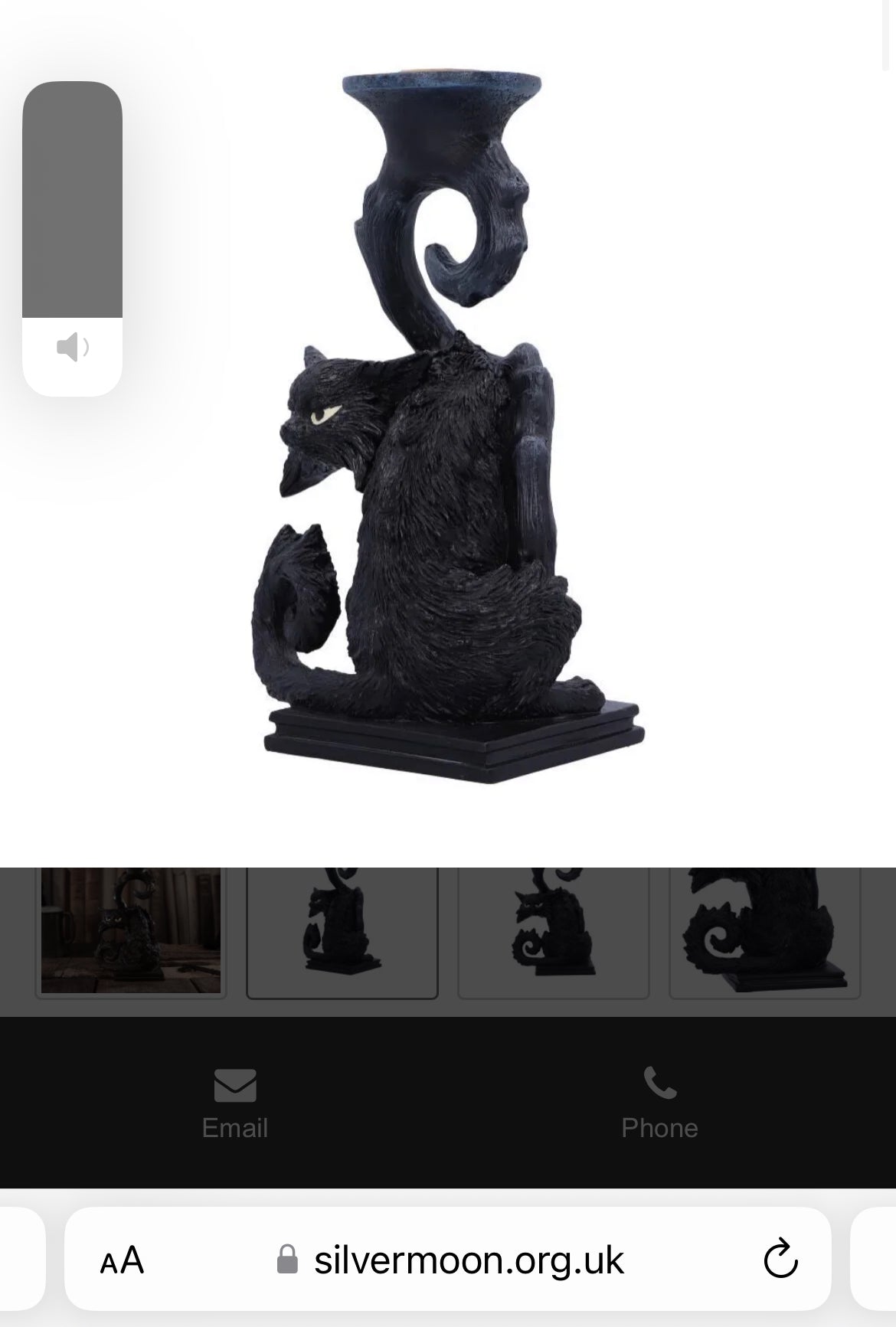Select the front-facing cat thumbnail
Viewport: 896px width, 1327px height.
click(553, 930)
